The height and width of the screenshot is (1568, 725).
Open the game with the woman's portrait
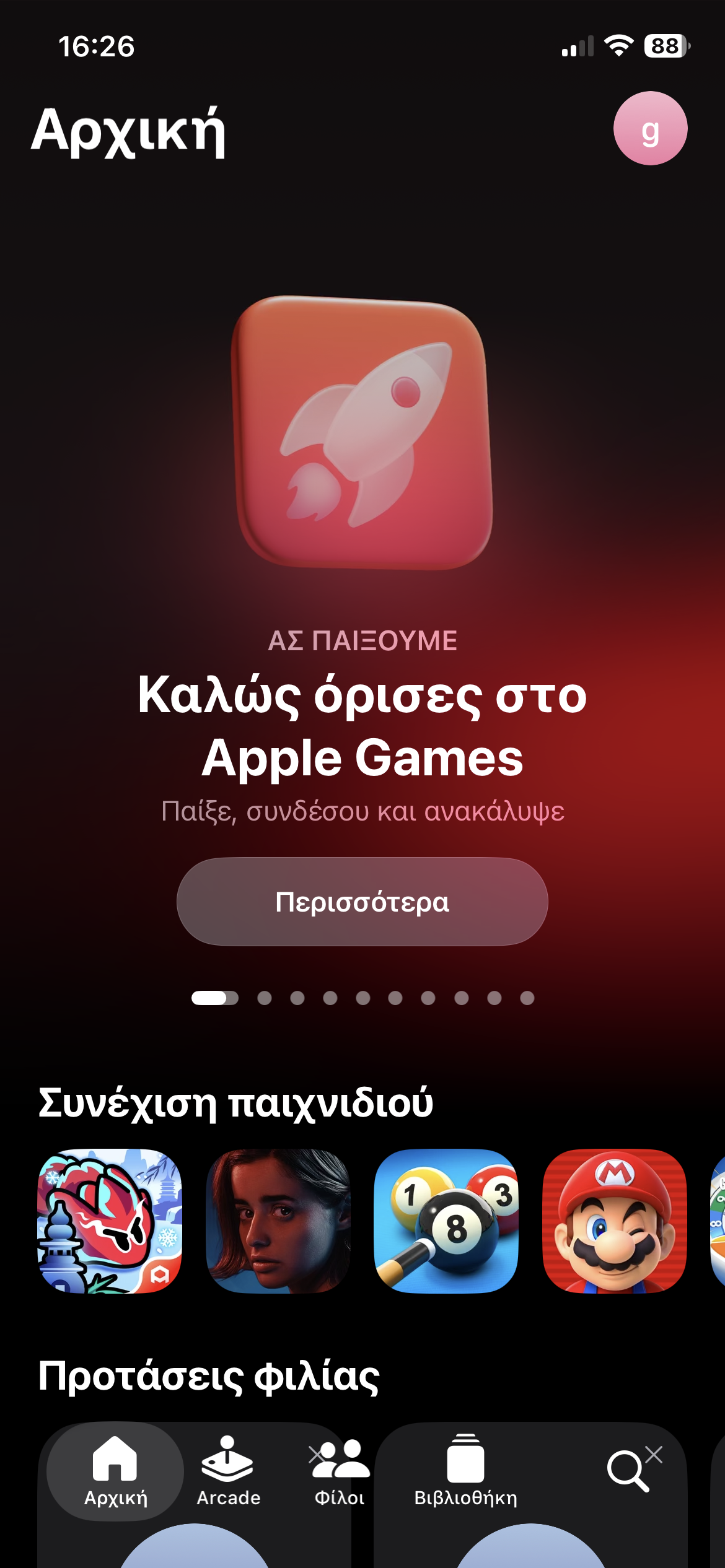click(x=278, y=1221)
